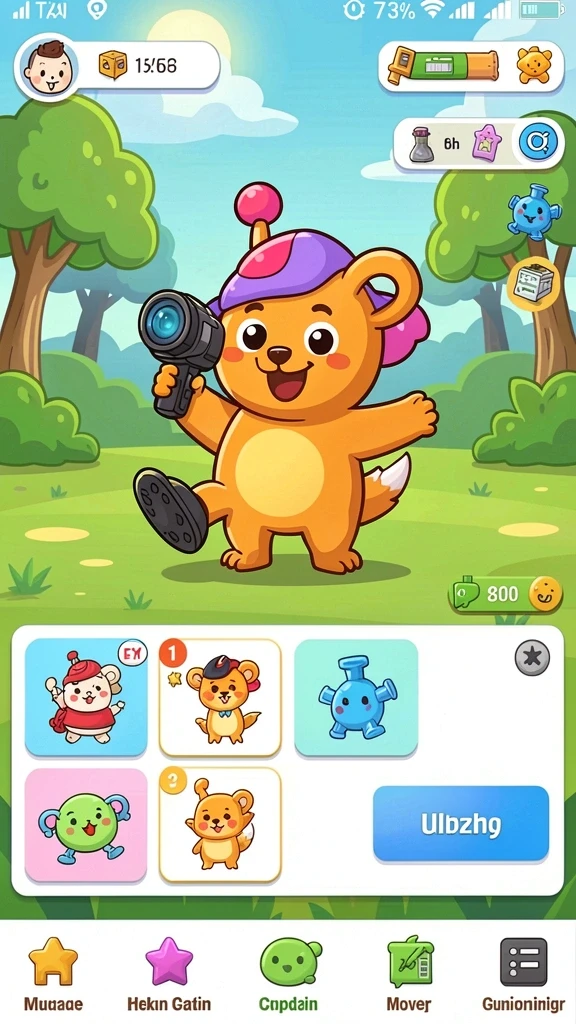Pick the green blob card on pink
This screenshot has height=1024, width=576.
[86, 825]
